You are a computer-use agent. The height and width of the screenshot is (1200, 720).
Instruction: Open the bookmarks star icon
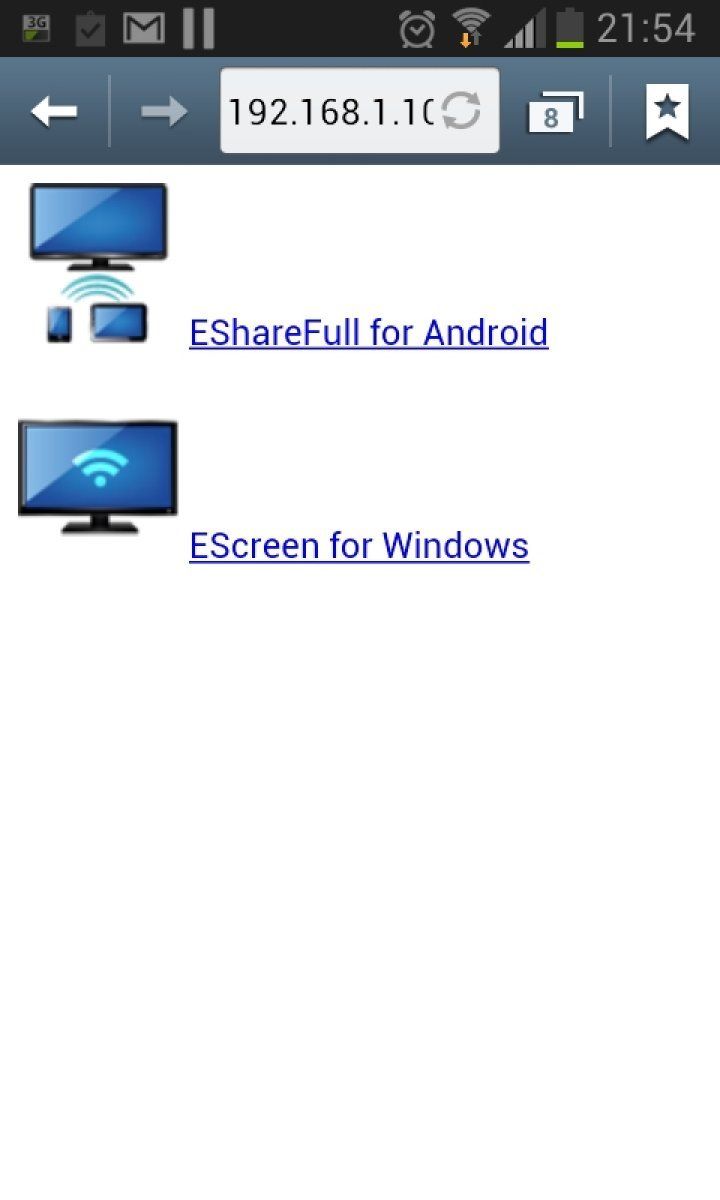(667, 112)
